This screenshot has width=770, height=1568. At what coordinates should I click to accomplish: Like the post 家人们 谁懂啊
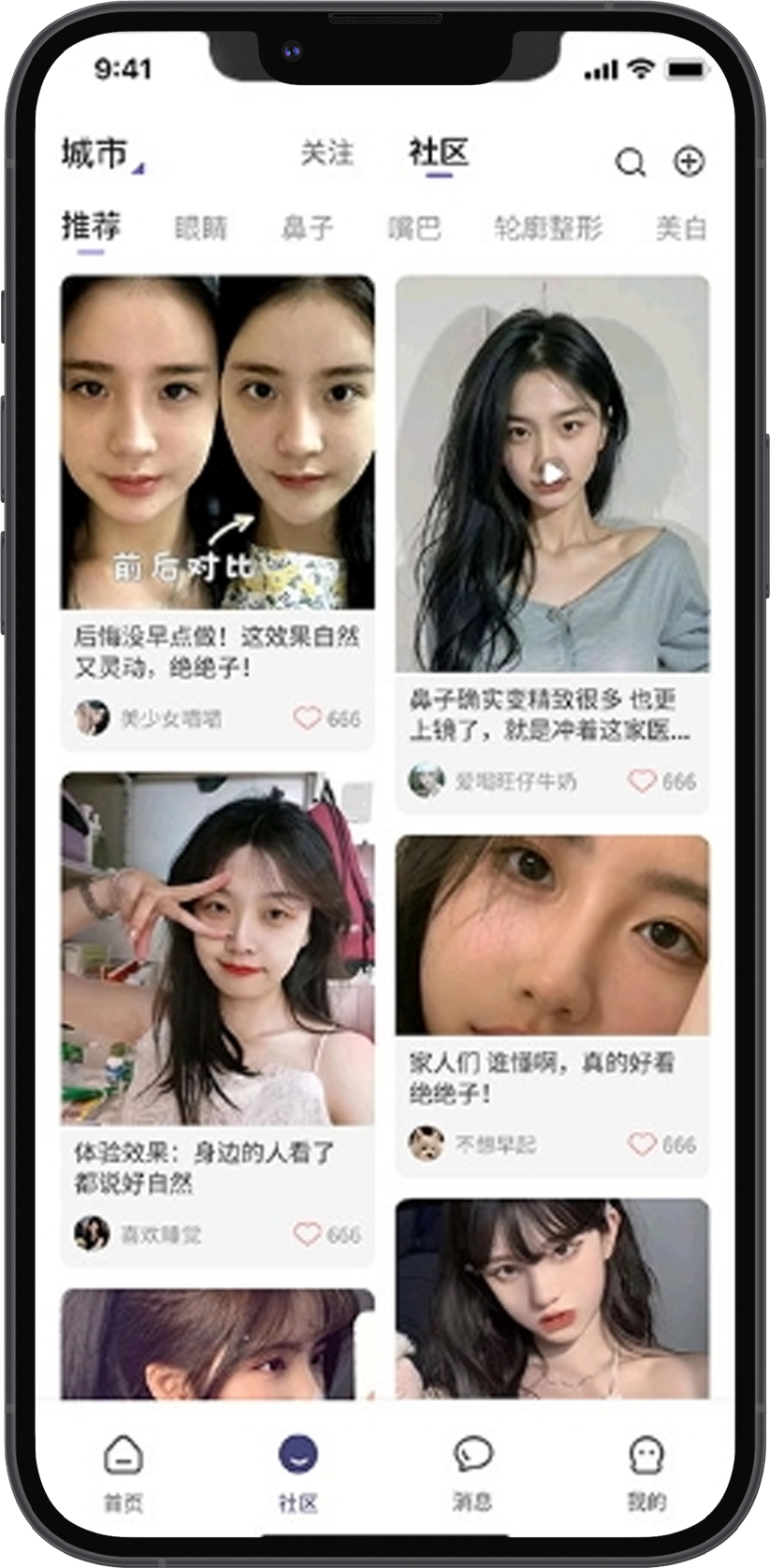pyautogui.click(x=642, y=1144)
